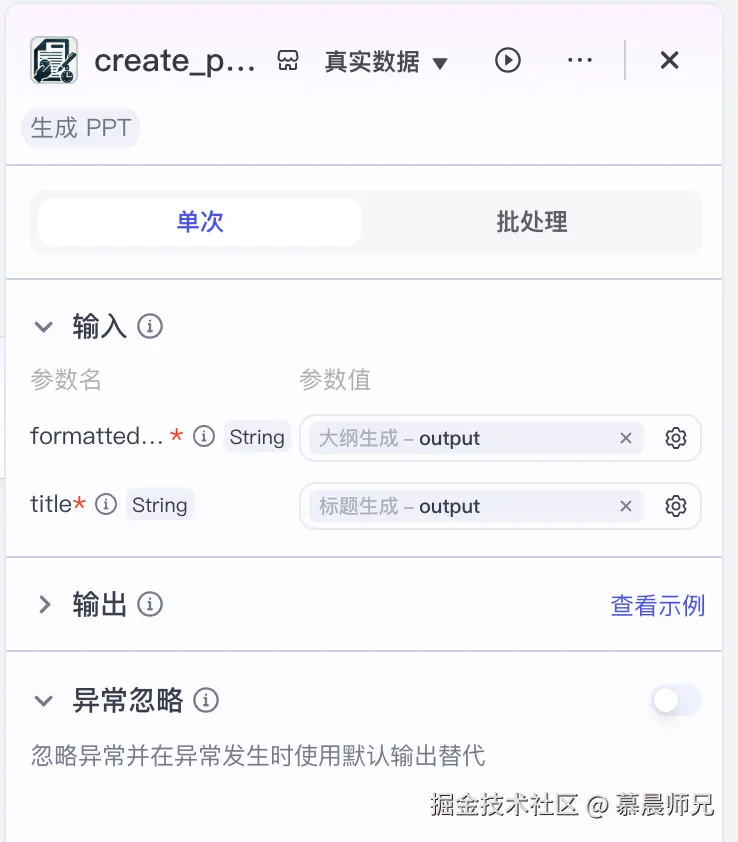Expand the 输出 section

tap(44, 604)
